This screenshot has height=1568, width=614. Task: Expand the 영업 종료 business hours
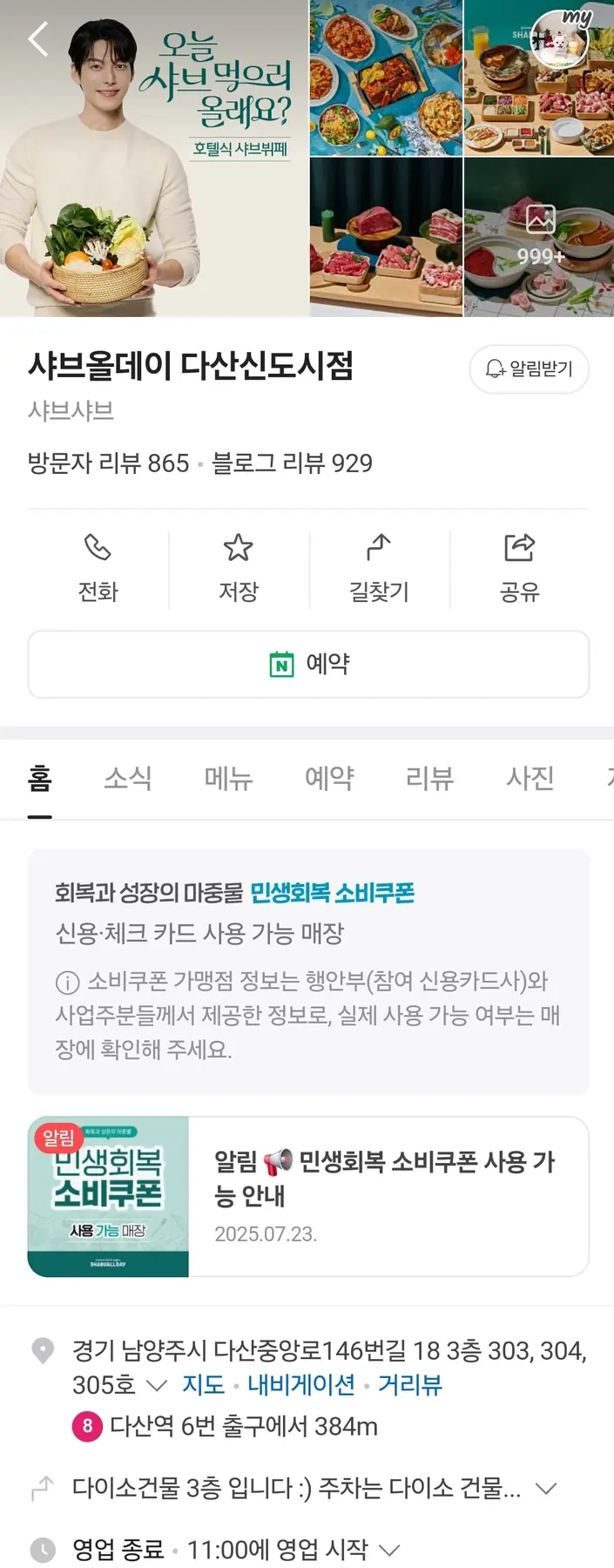[390, 1550]
